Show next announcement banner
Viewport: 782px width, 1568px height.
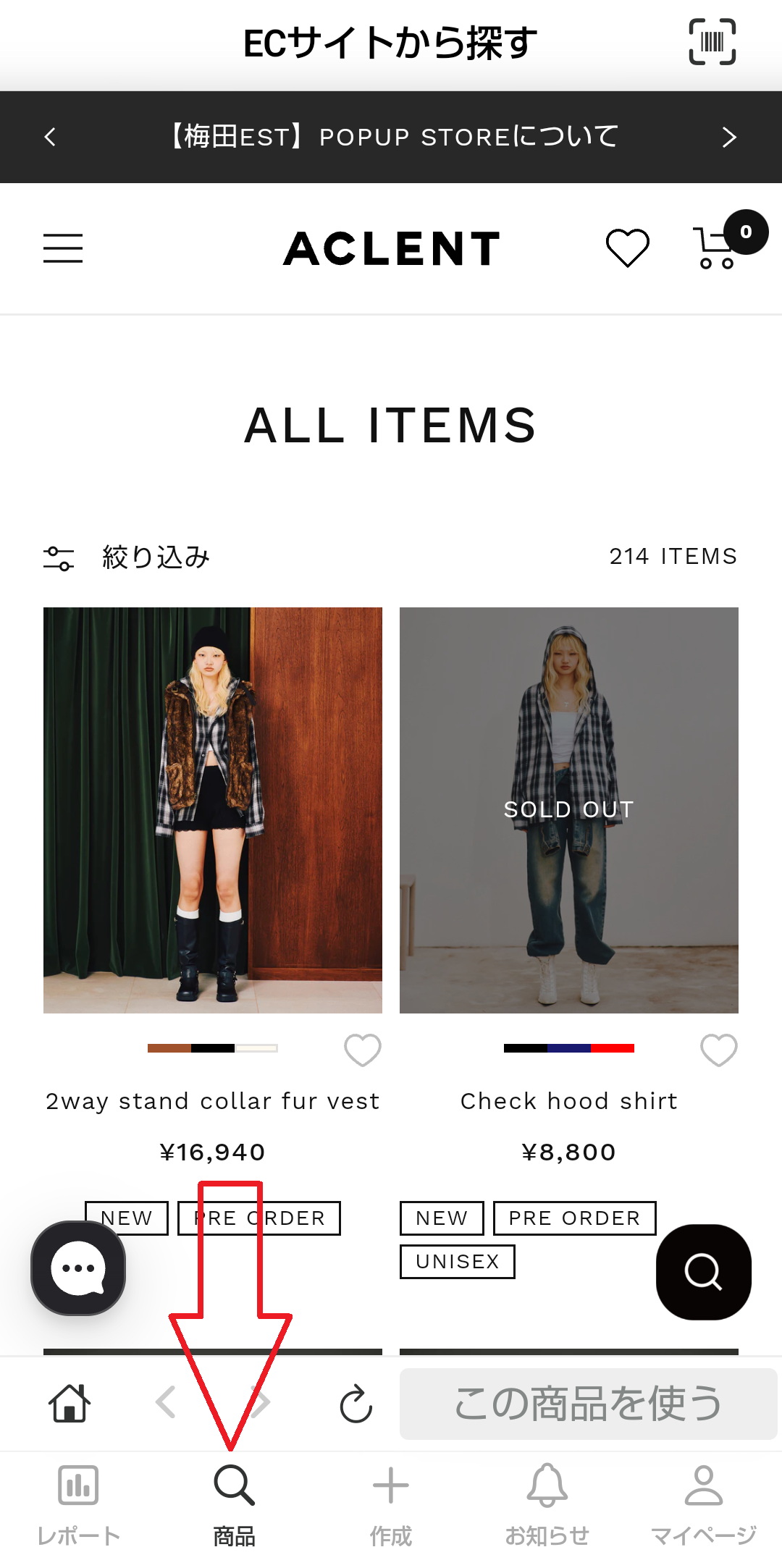pos(729,137)
